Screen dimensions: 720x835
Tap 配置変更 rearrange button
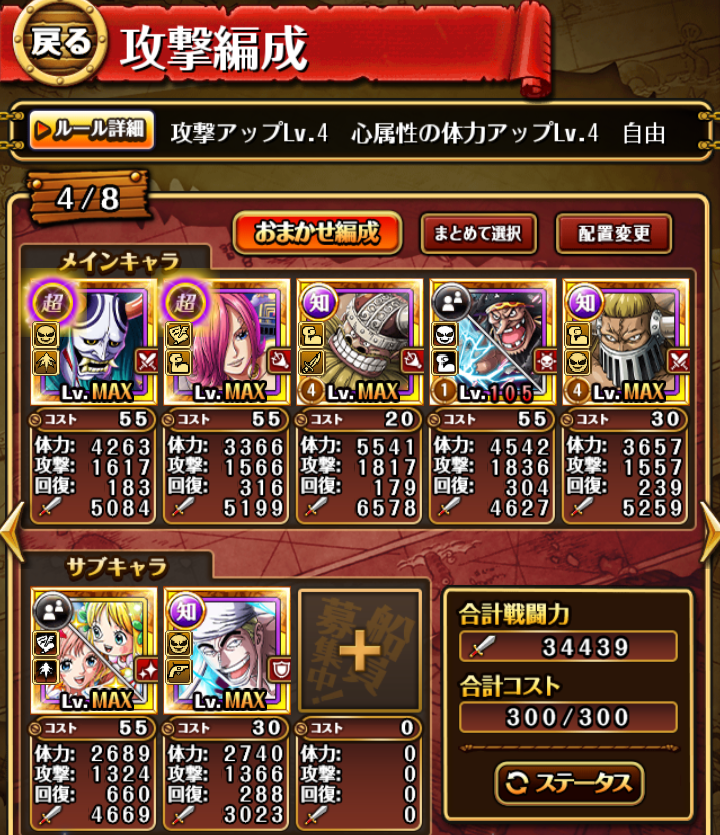click(614, 234)
